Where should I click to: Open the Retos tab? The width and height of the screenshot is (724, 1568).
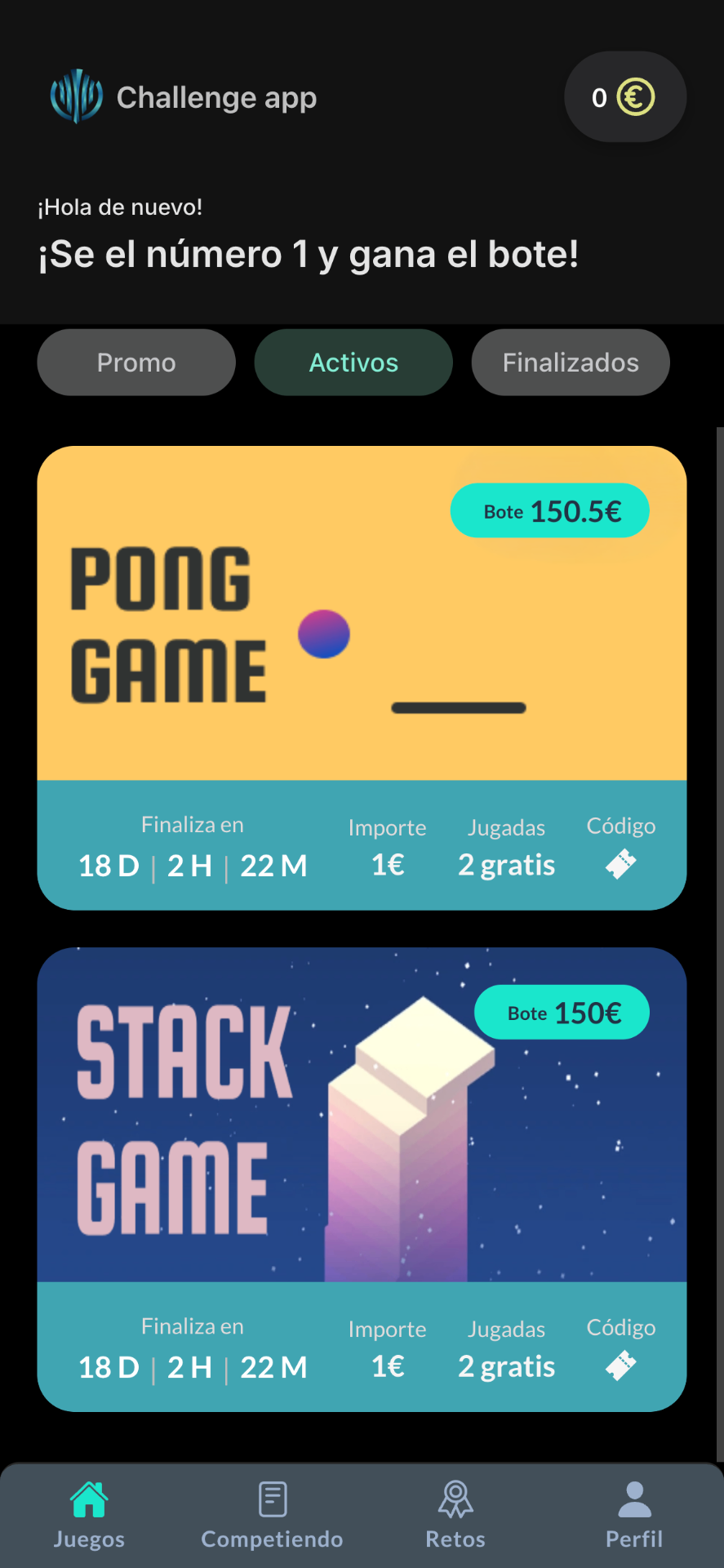pyautogui.click(x=455, y=1516)
